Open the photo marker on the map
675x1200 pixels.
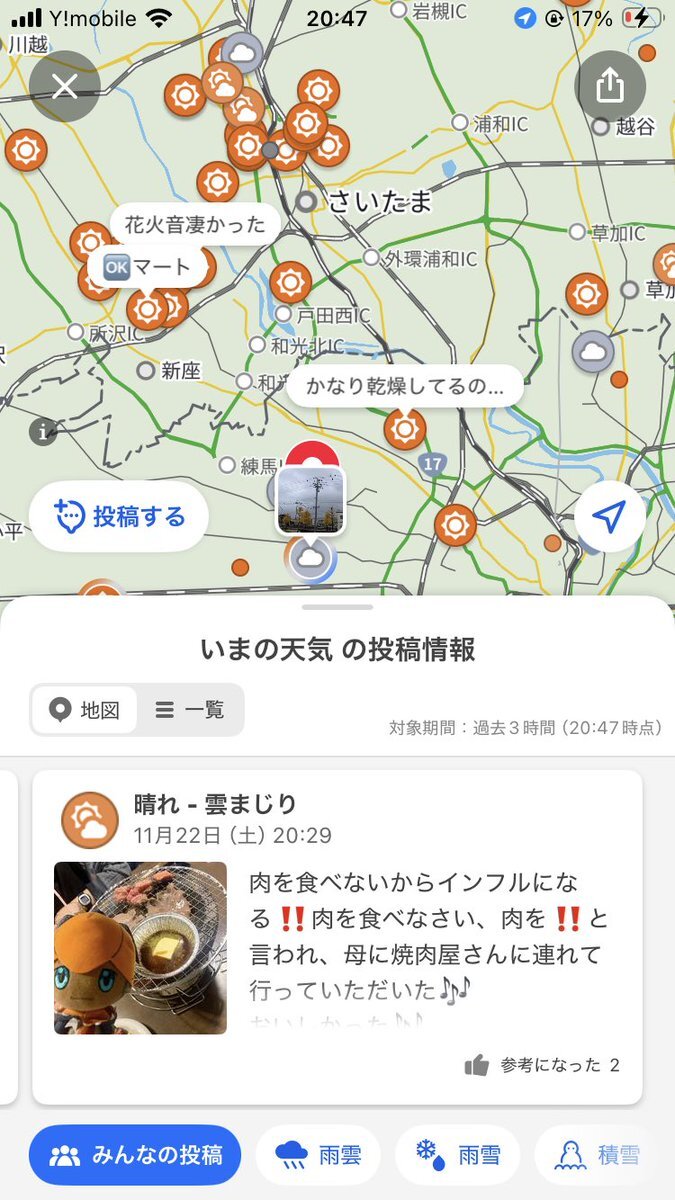[x=311, y=500]
